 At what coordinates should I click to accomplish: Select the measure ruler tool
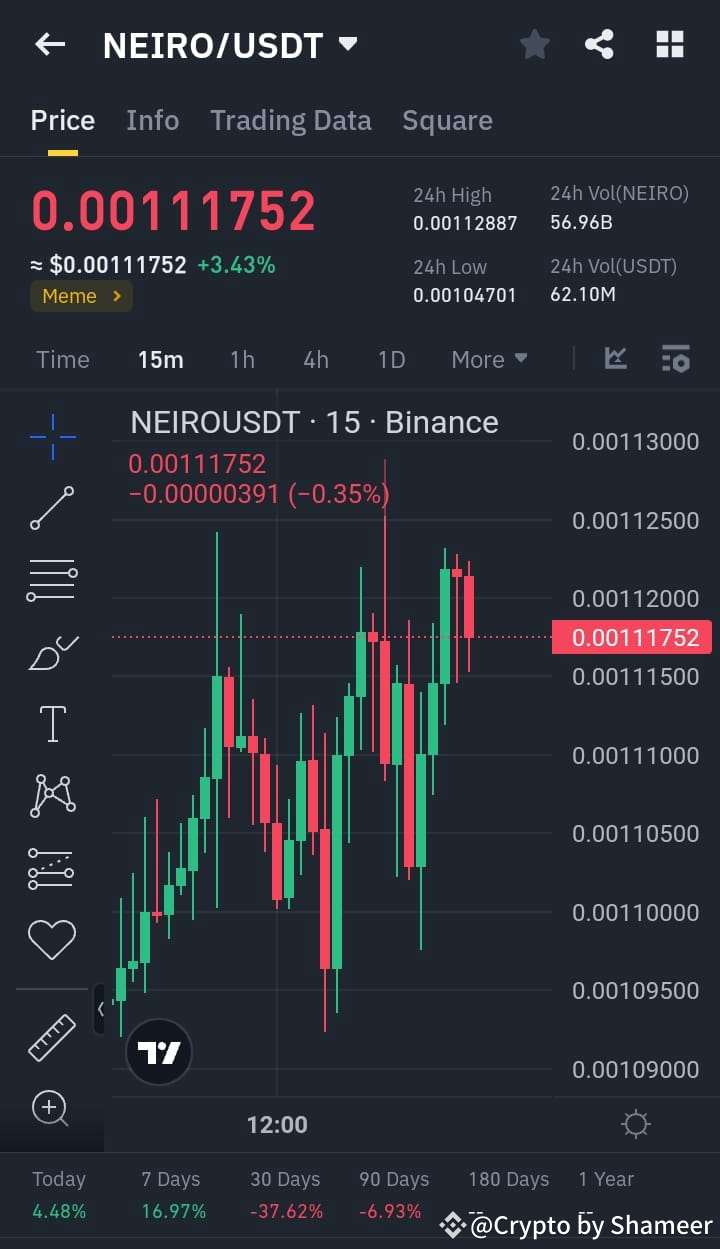(52, 1037)
